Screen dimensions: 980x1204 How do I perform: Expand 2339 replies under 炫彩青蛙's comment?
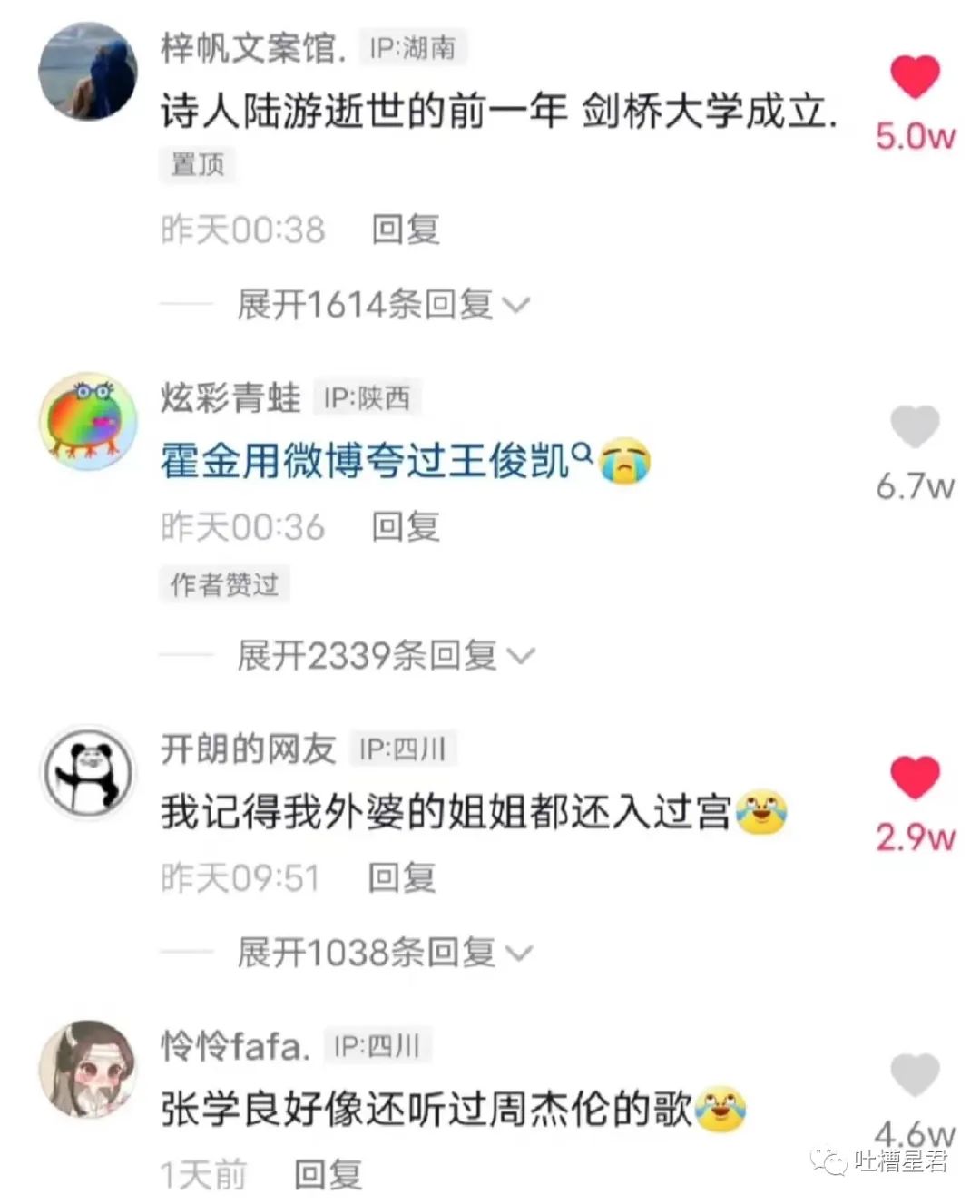coord(363,653)
